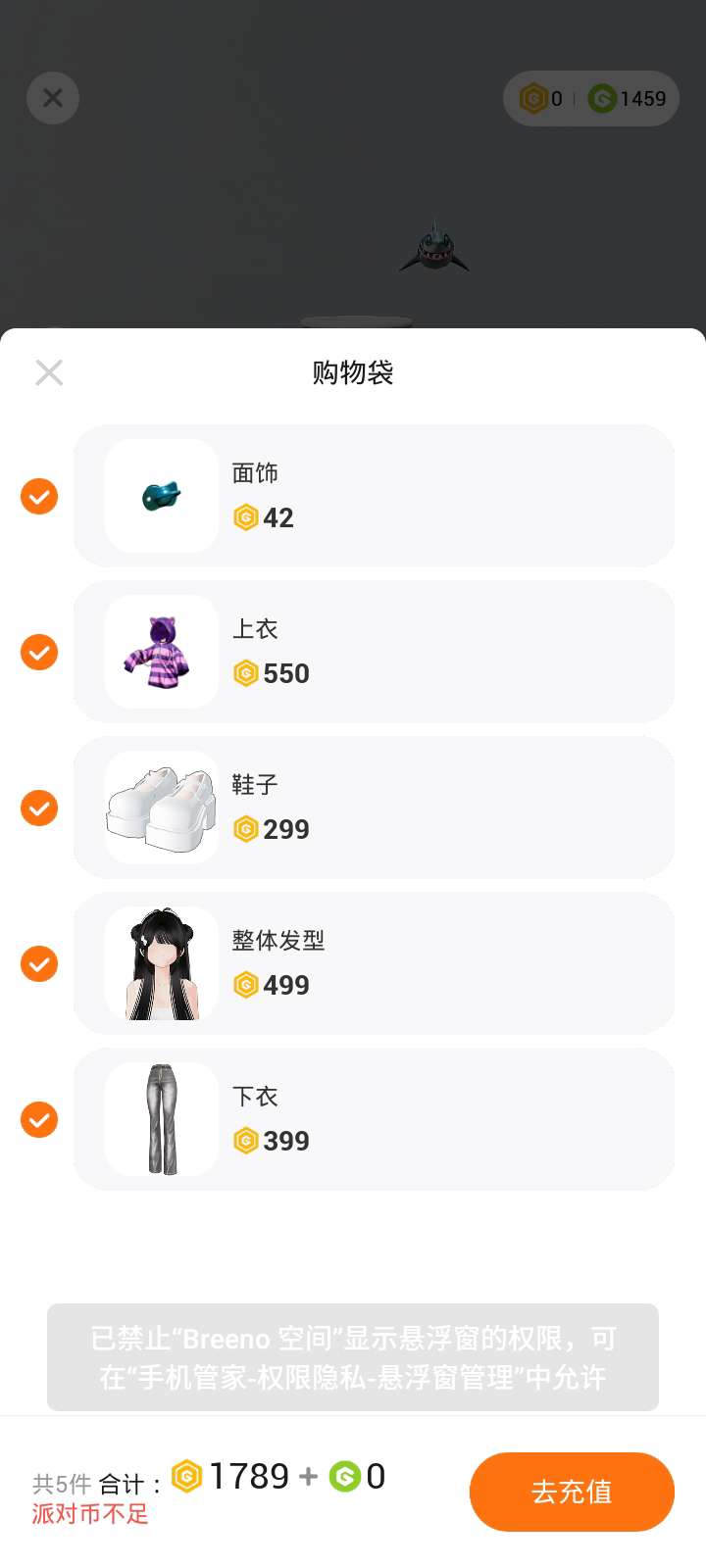The height and width of the screenshot is (1568, 706).
Task: View the 整体发型 hairstyle card
Action: point(374,963)
